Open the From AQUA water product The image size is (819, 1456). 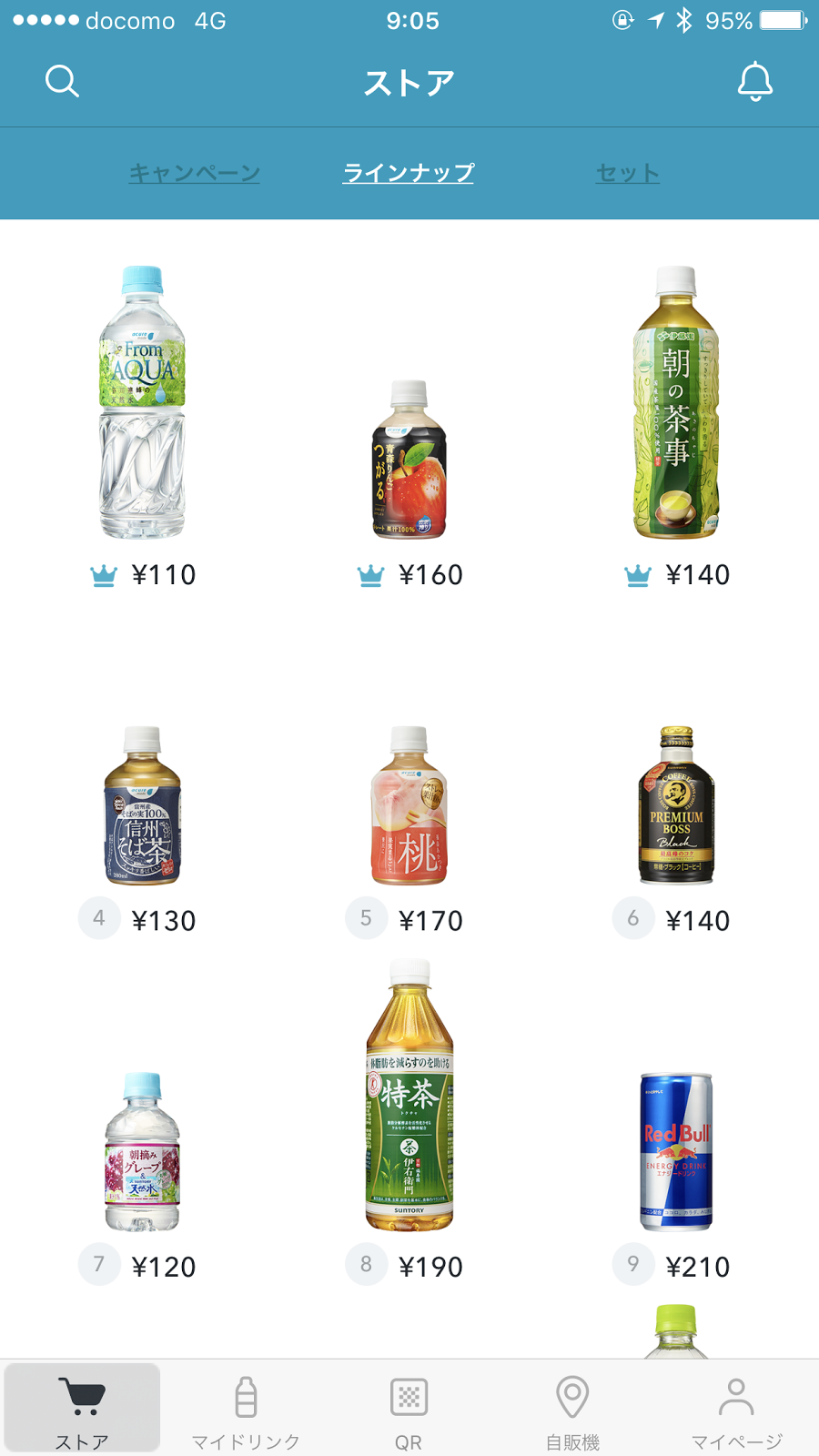tap(142, 402)
